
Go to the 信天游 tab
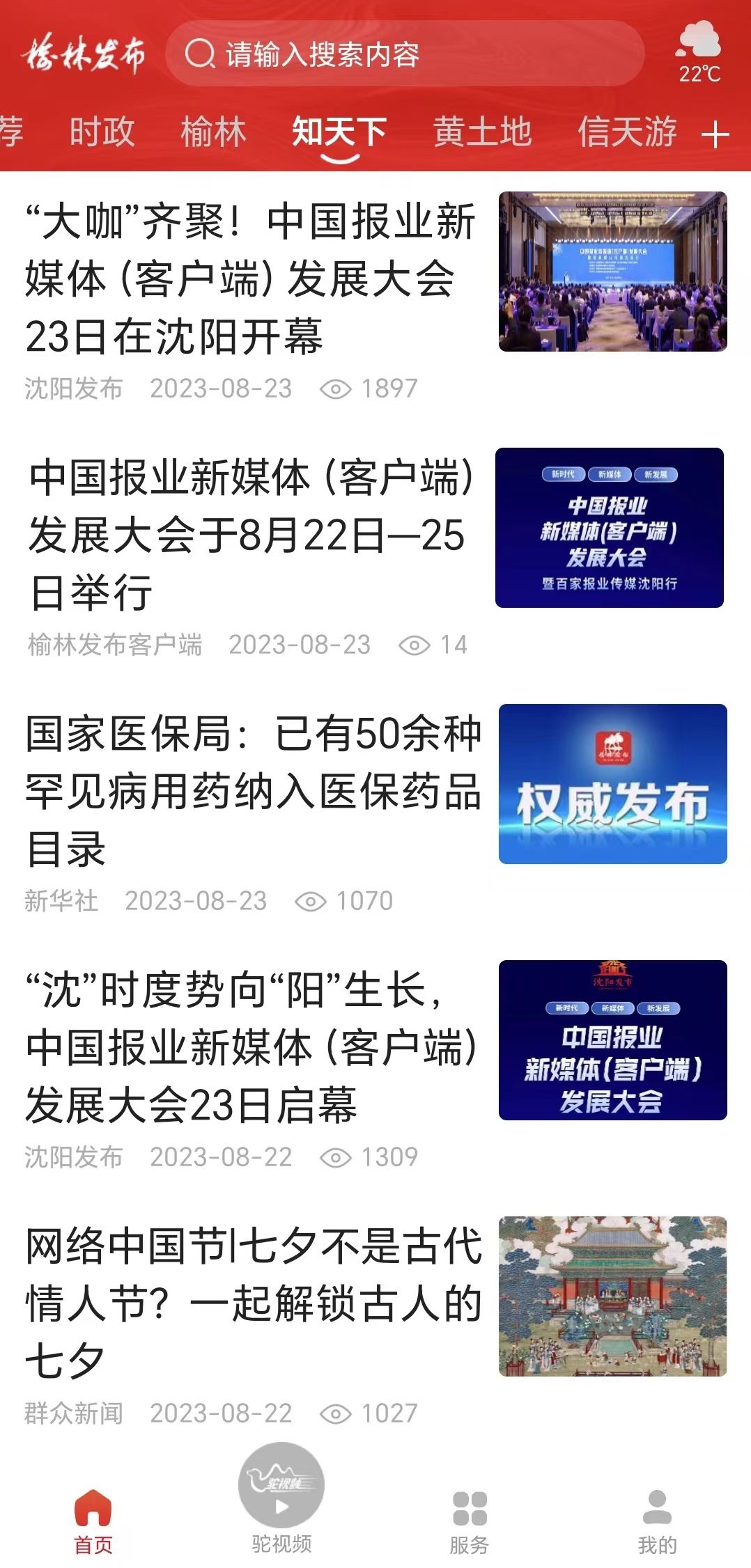pos(627,132)
